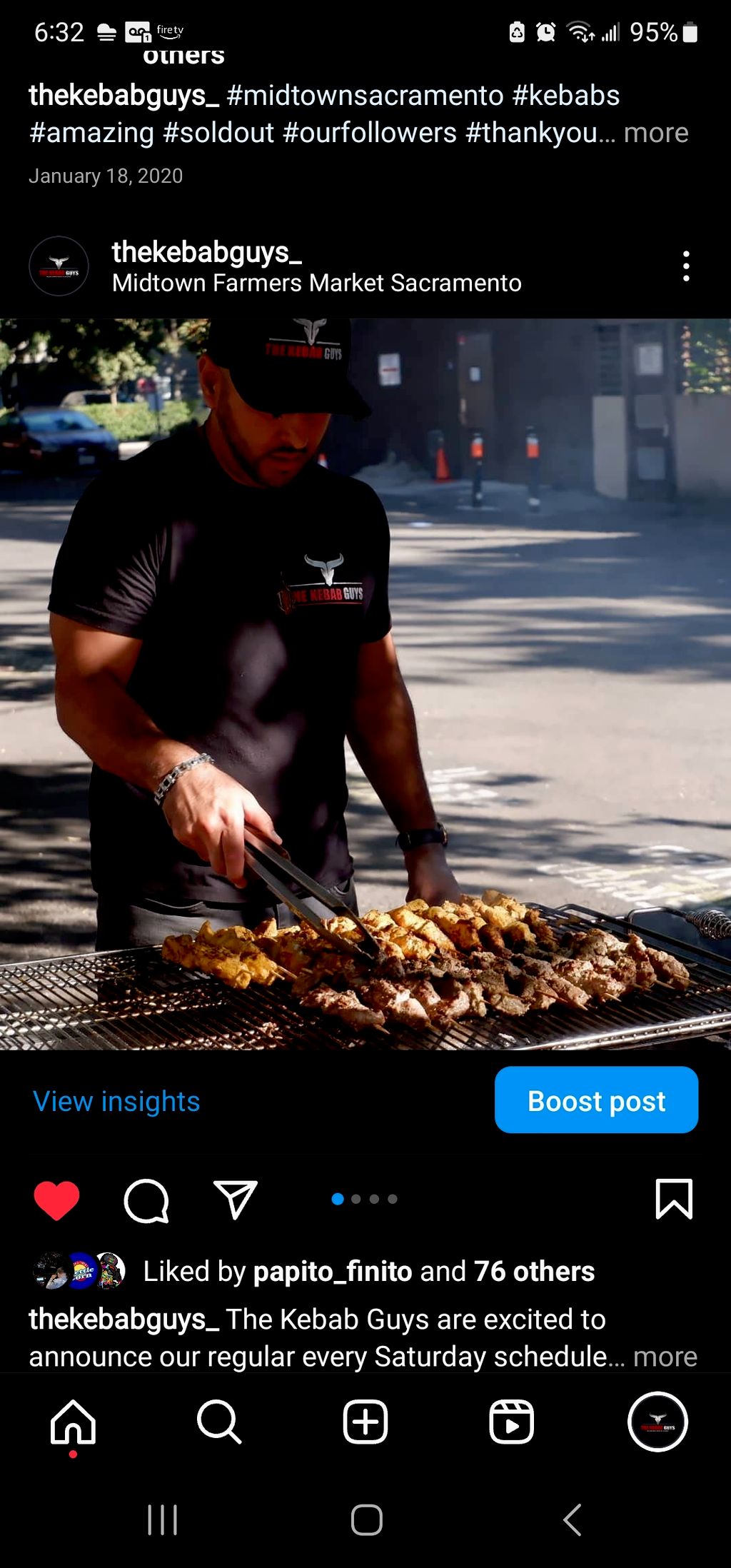Tap View insights link

(116, 1101)
